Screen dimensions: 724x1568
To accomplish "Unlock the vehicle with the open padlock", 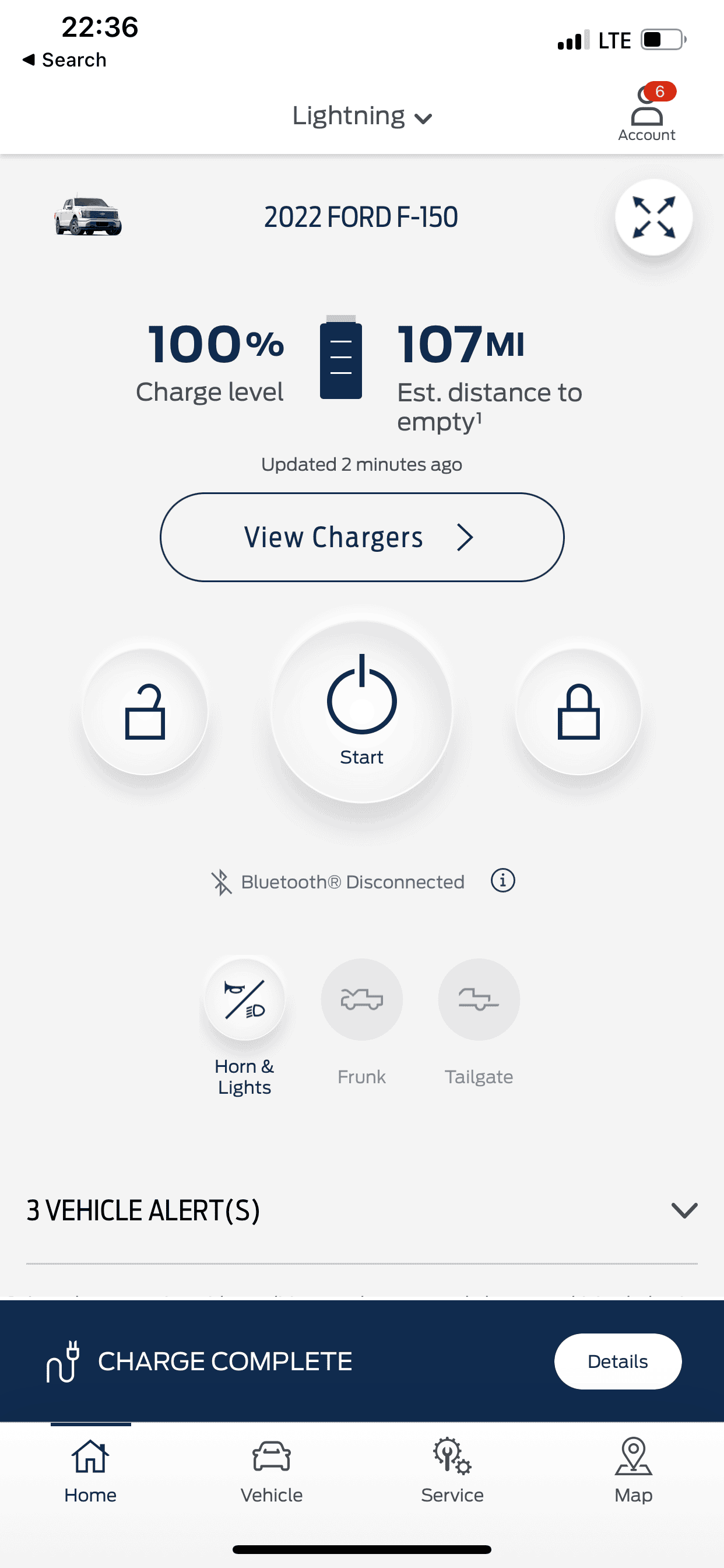I will click(145, 712).
